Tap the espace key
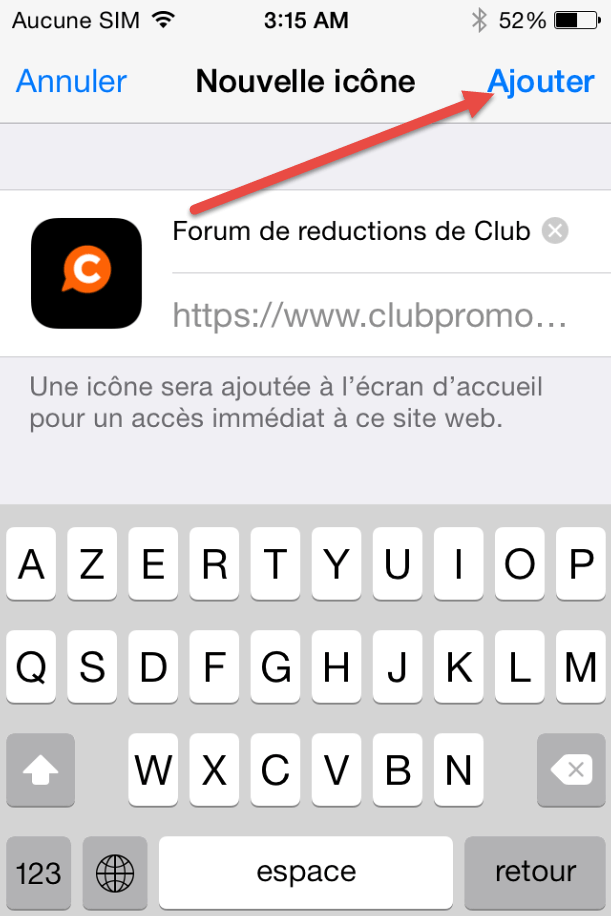Viewport: 611px width, 916px height. [306, 872]
